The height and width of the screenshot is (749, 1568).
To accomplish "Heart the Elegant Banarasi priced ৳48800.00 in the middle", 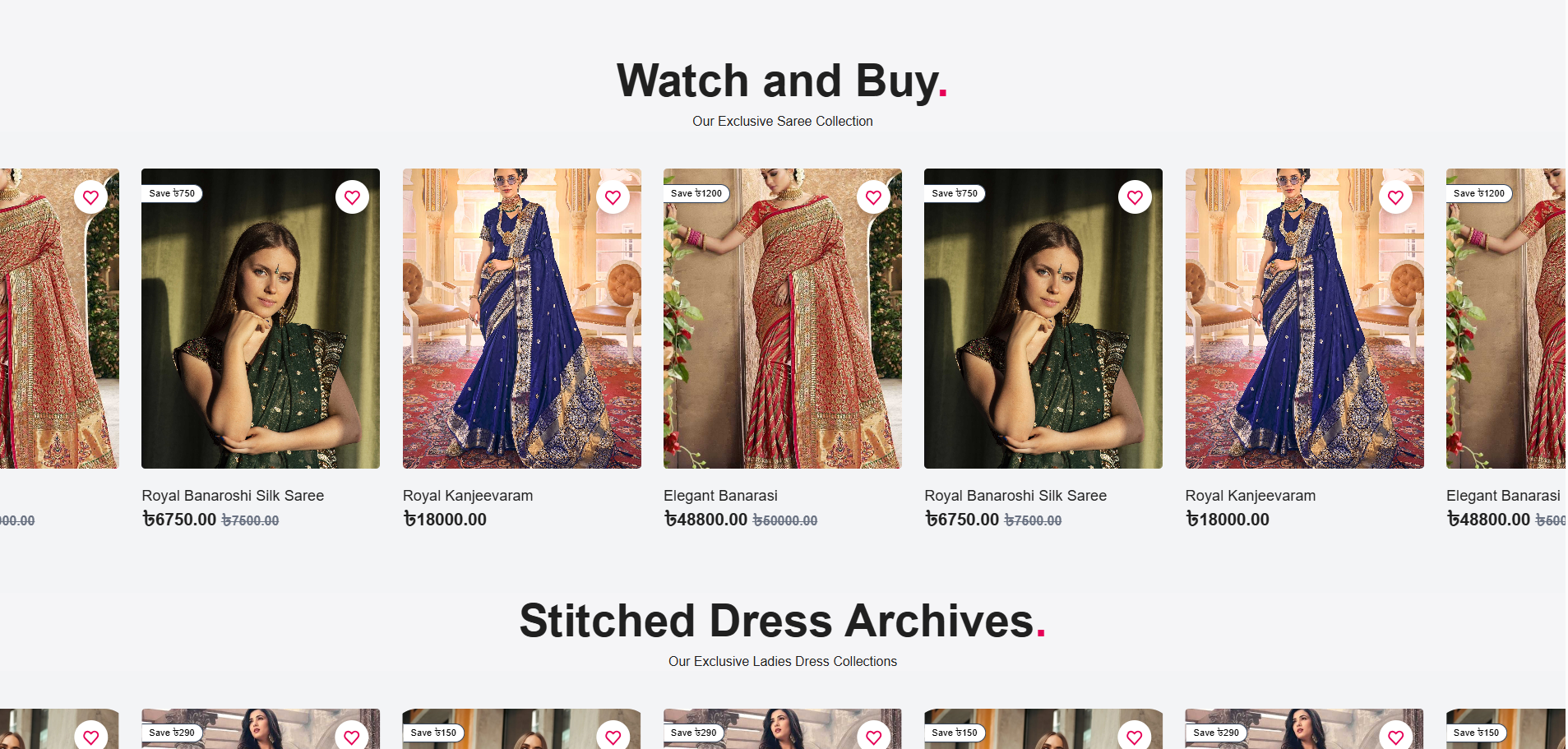I will [x=873, y=197].
